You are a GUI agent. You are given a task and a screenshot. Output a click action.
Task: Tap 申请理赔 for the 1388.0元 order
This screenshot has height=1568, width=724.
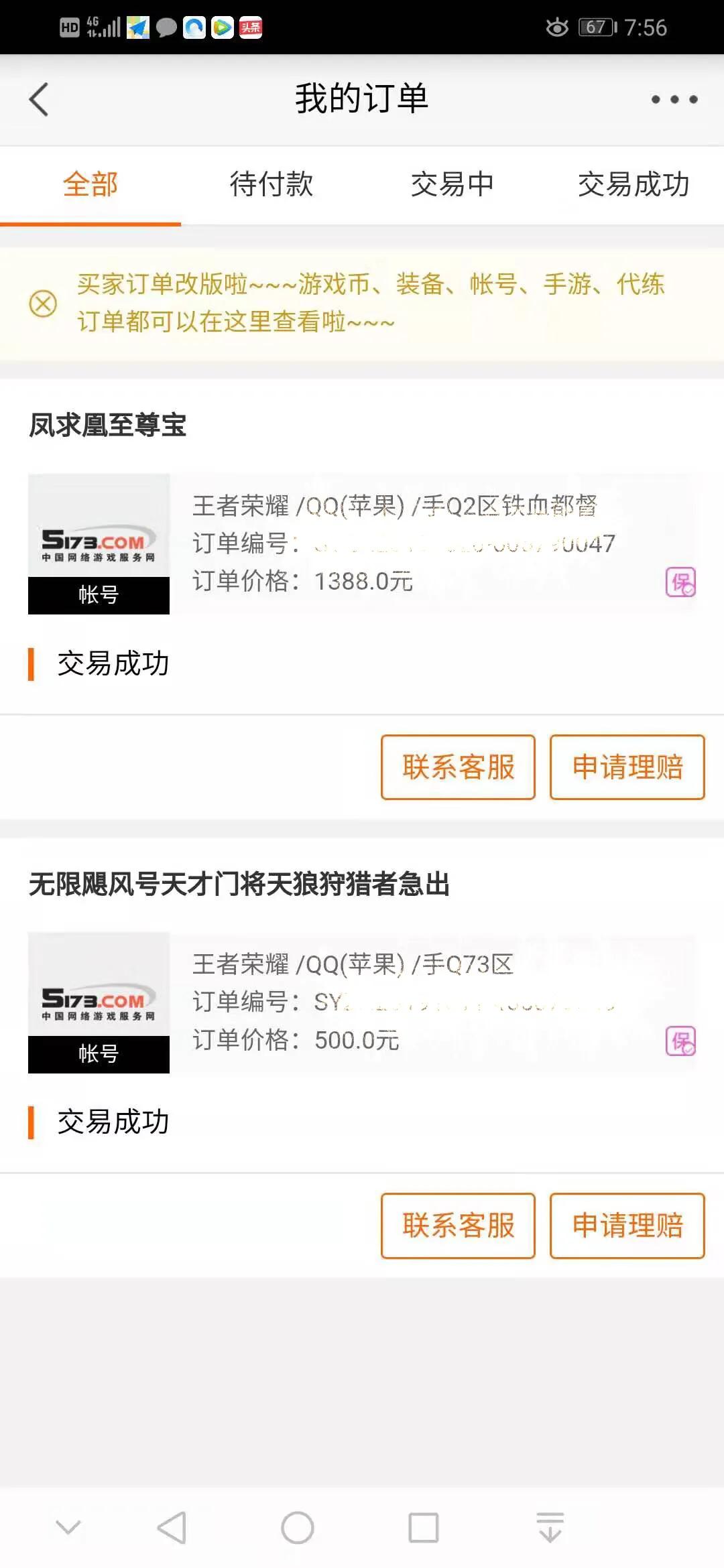pyautogui.click(x=627, y=767)
